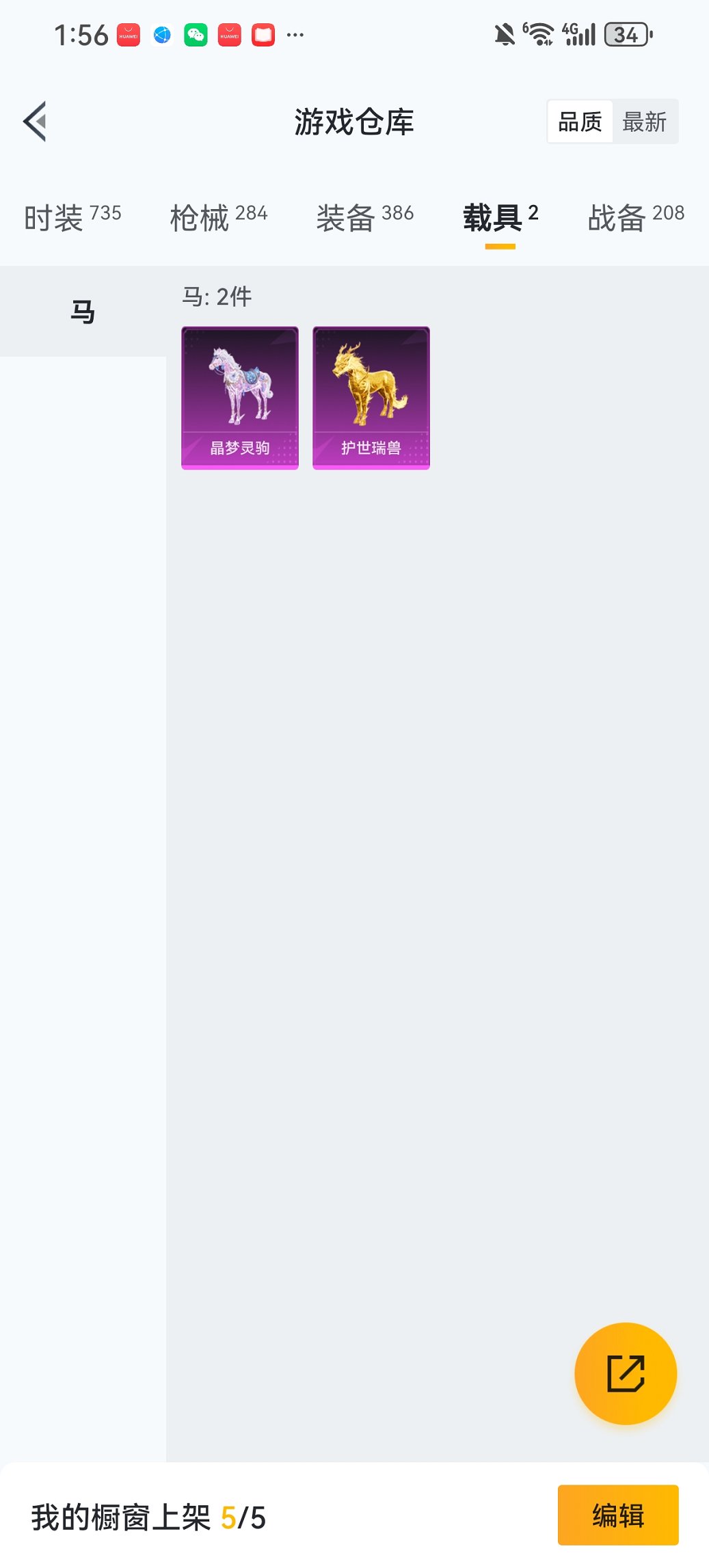Go back from the 游戏仓库 page
The height and width of the screenshot is (1568, 709).
[36, 122]
